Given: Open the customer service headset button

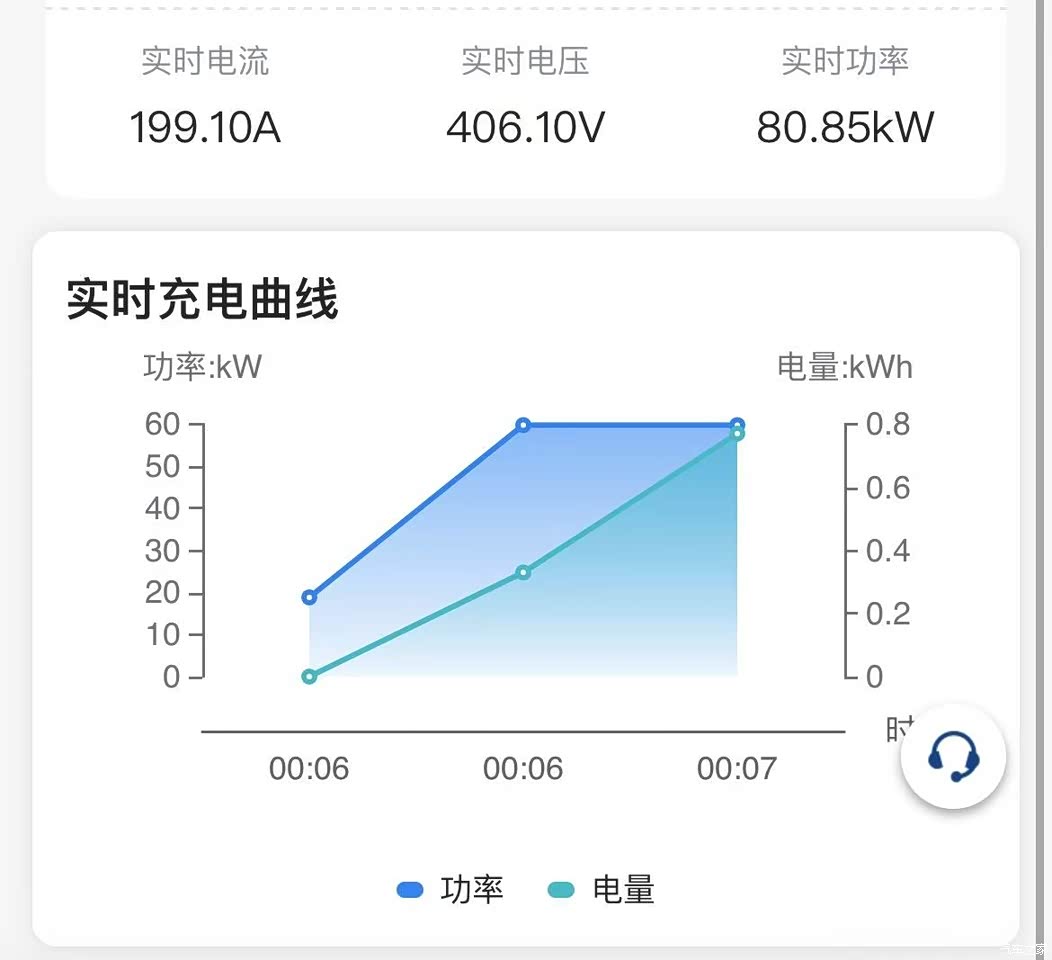Looking at the screenshot, I should click(953, 756).
